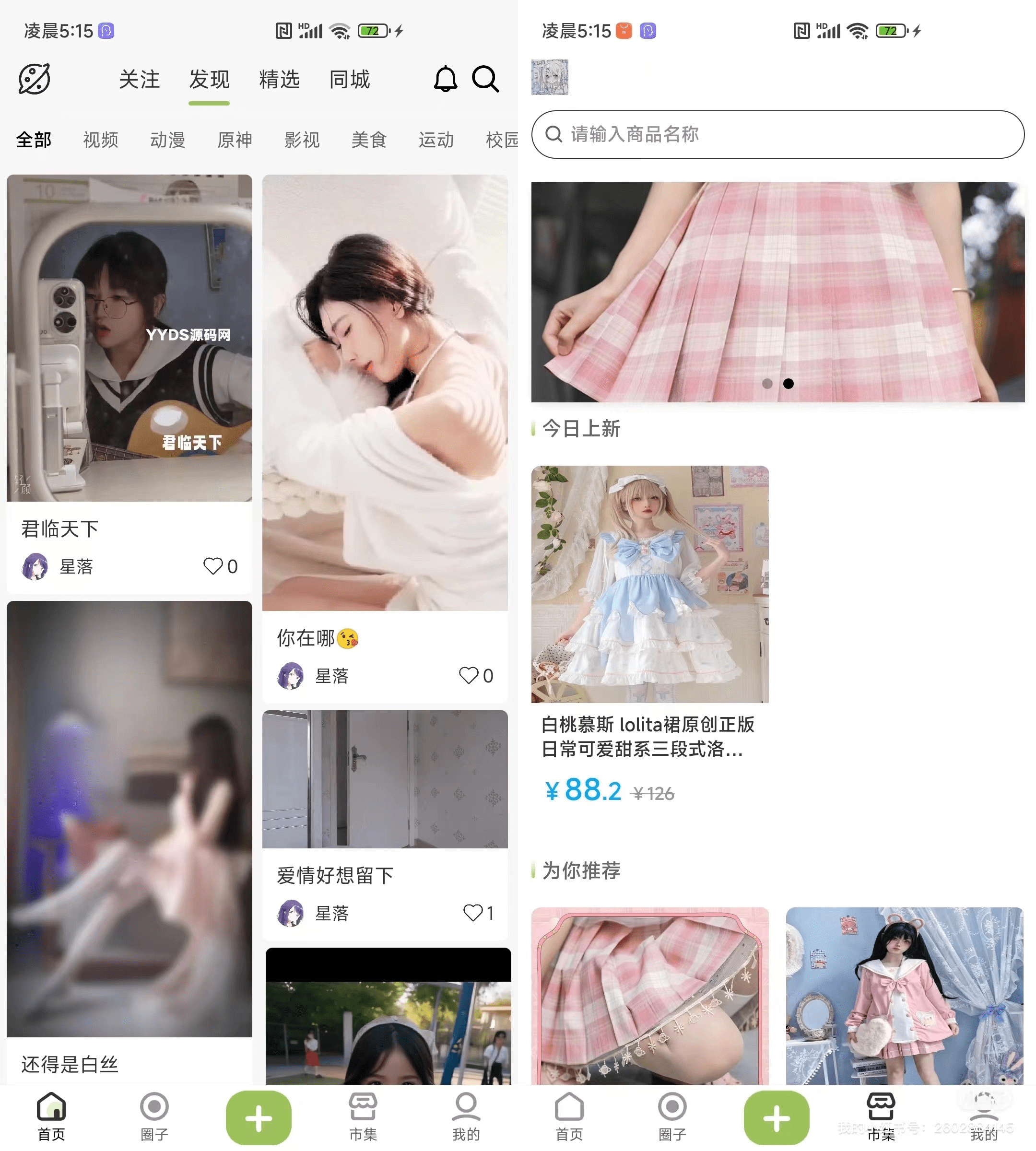The image size is (1036, 1151).
Task: Select the 动漫 category
Action: point(168,140)
